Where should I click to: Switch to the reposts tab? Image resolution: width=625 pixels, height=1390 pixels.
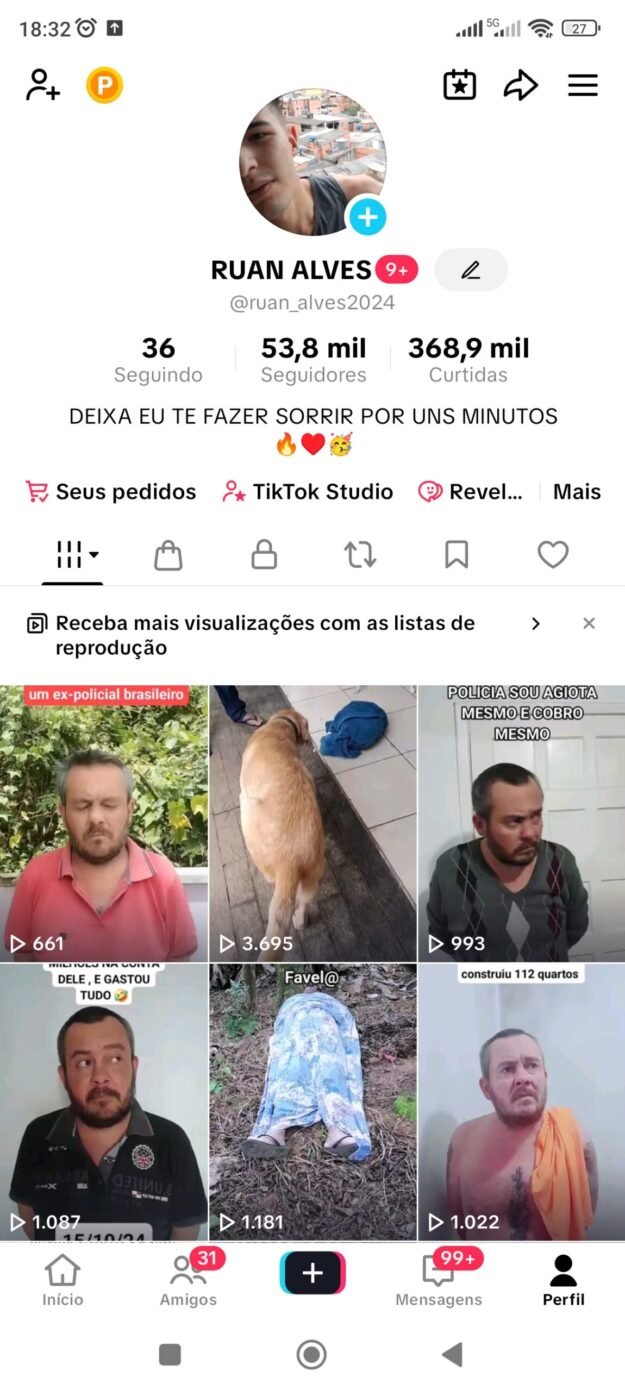point(360,555)
